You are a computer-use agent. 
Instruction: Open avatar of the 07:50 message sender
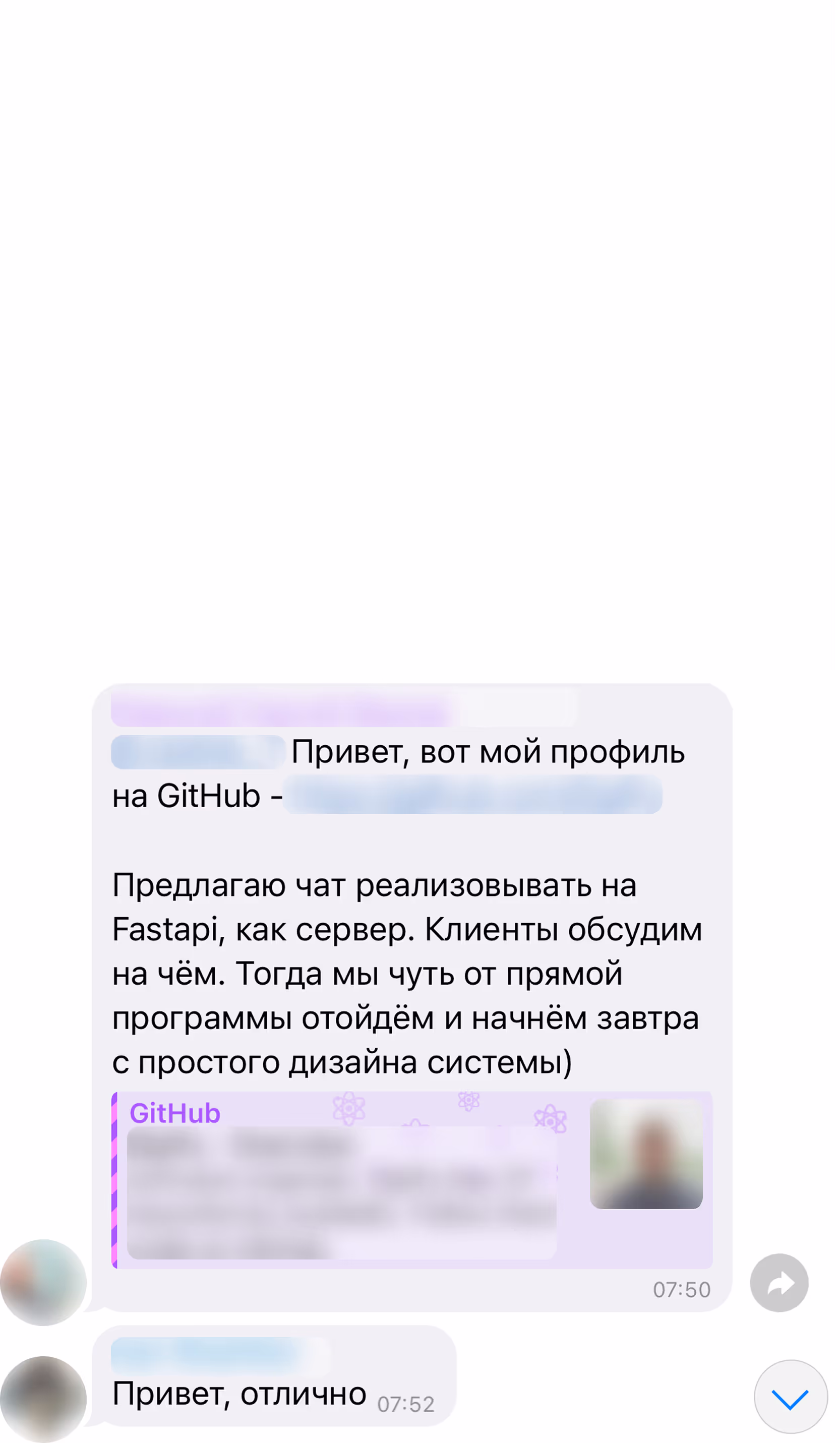[x=43, y=1283]
